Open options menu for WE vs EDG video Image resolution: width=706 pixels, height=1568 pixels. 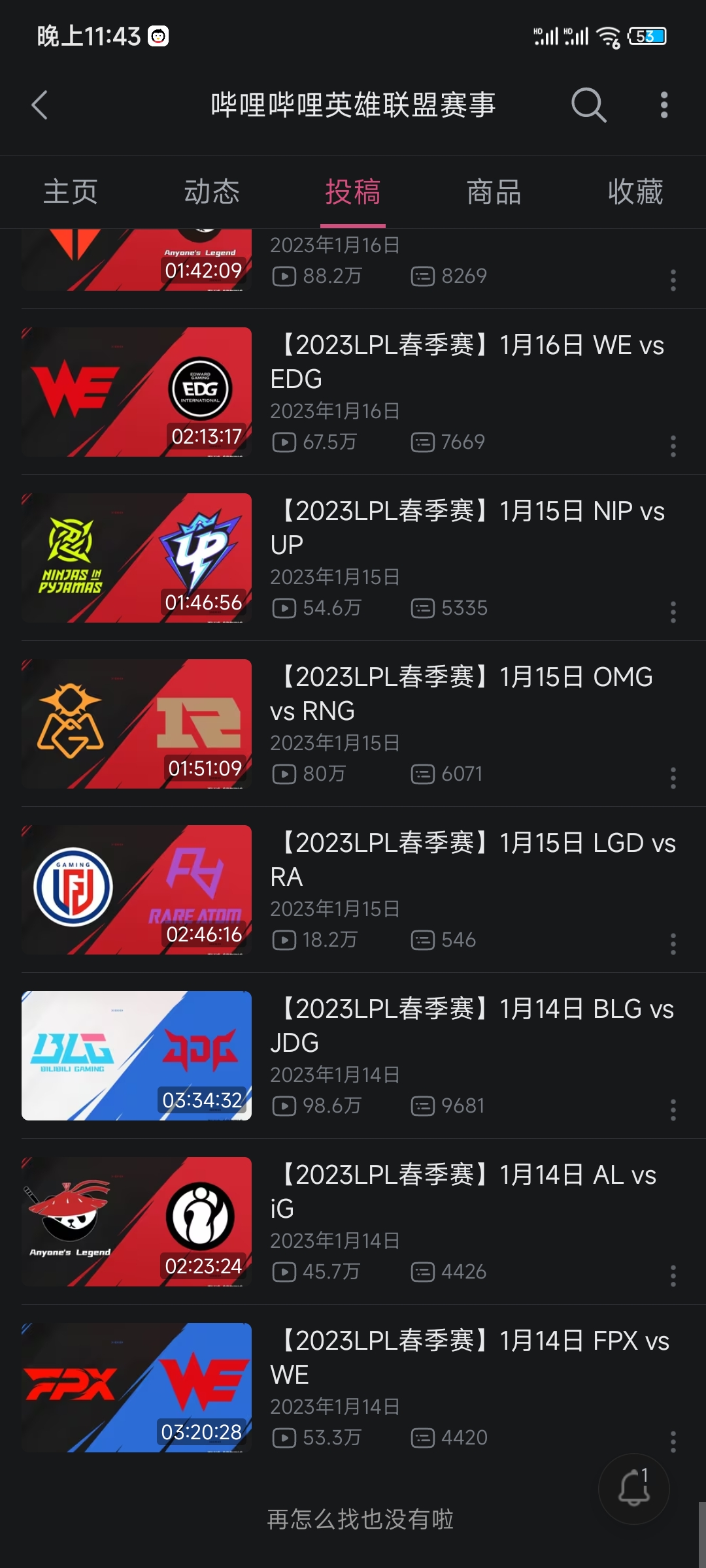coord(674,446)
